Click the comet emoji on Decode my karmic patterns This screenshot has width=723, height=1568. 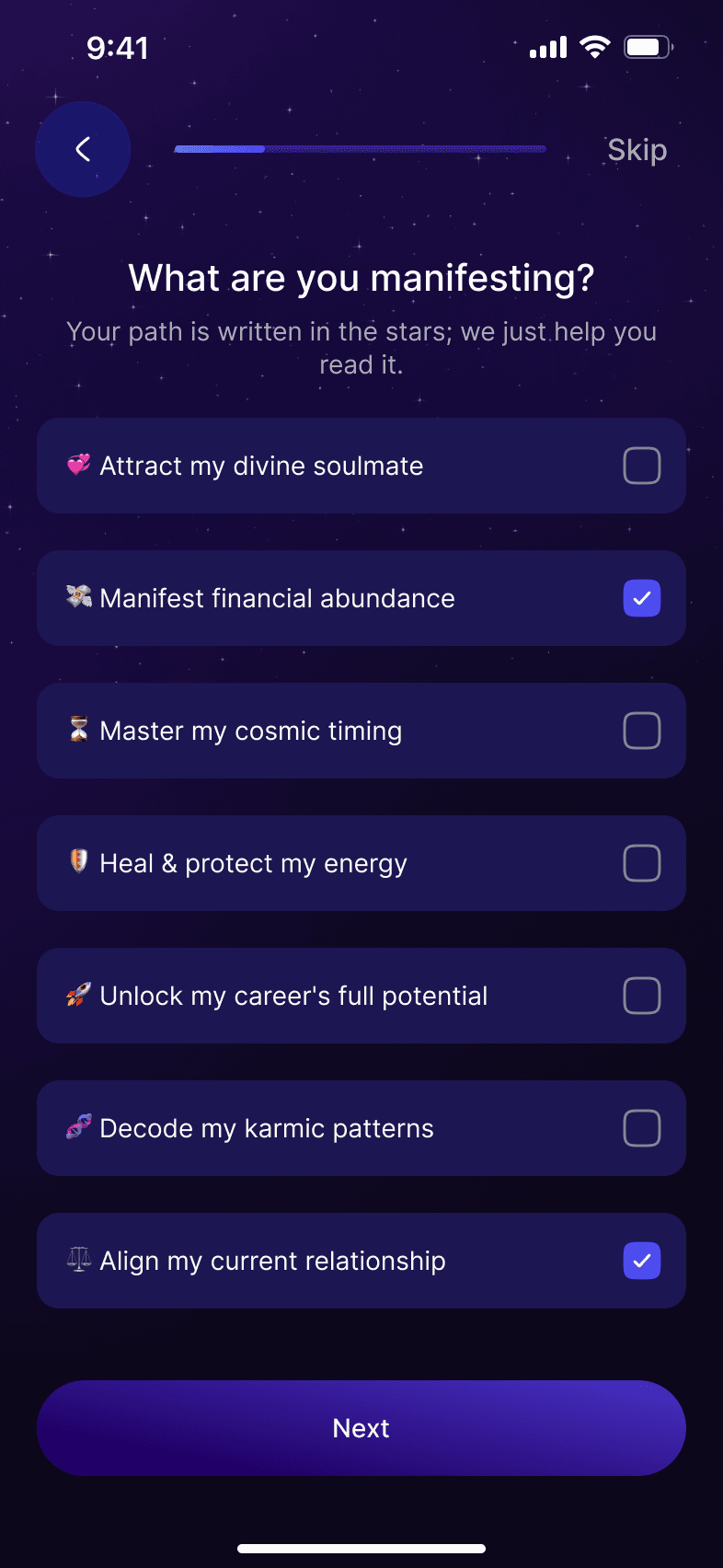click(77, 1127)
